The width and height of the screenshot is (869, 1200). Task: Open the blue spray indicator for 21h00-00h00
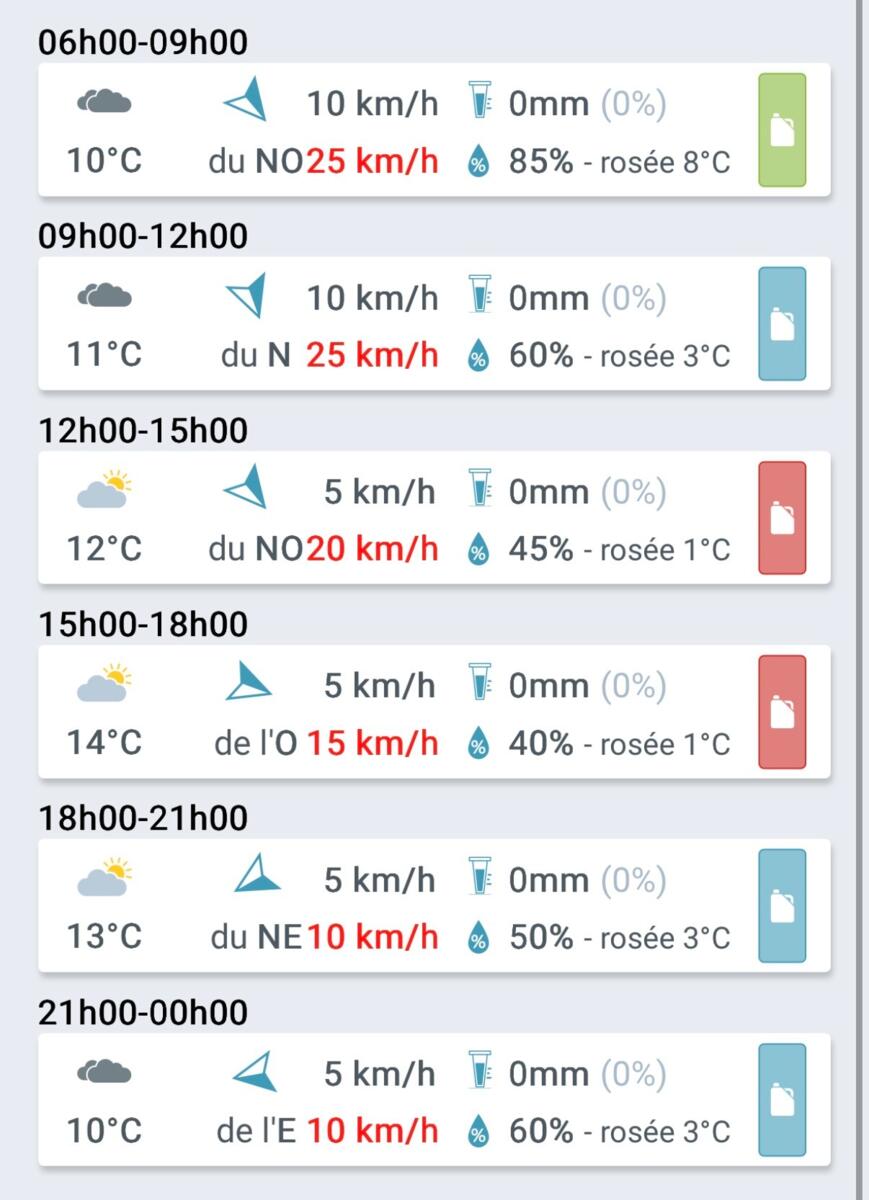click(782, 1100)
